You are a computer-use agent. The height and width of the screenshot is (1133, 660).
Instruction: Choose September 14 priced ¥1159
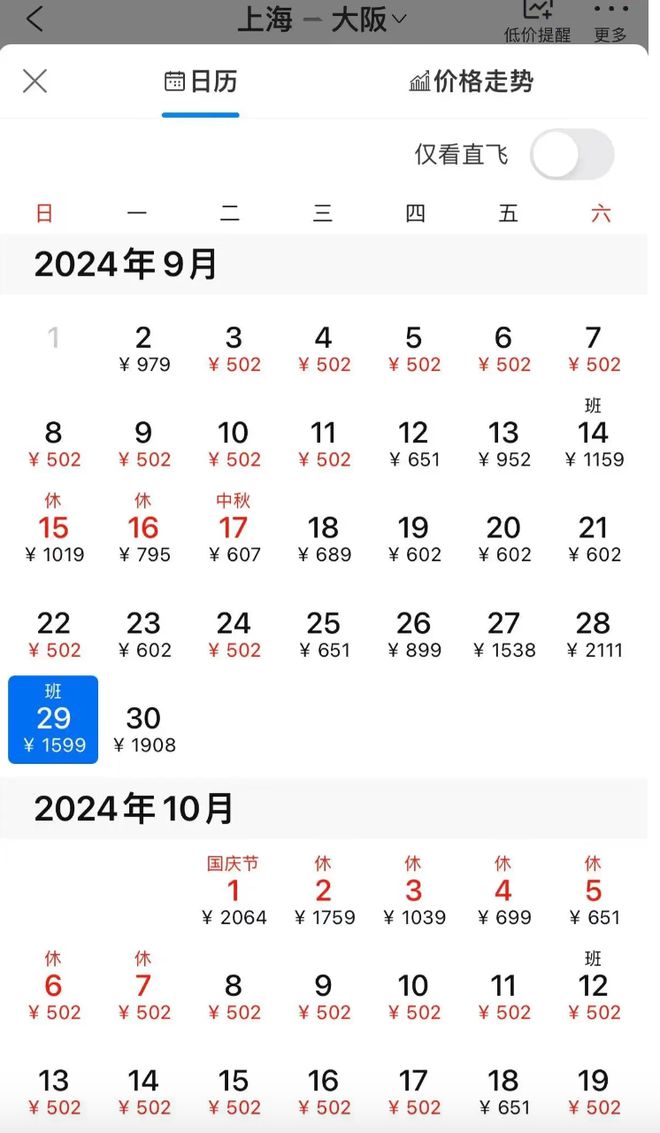593,434
